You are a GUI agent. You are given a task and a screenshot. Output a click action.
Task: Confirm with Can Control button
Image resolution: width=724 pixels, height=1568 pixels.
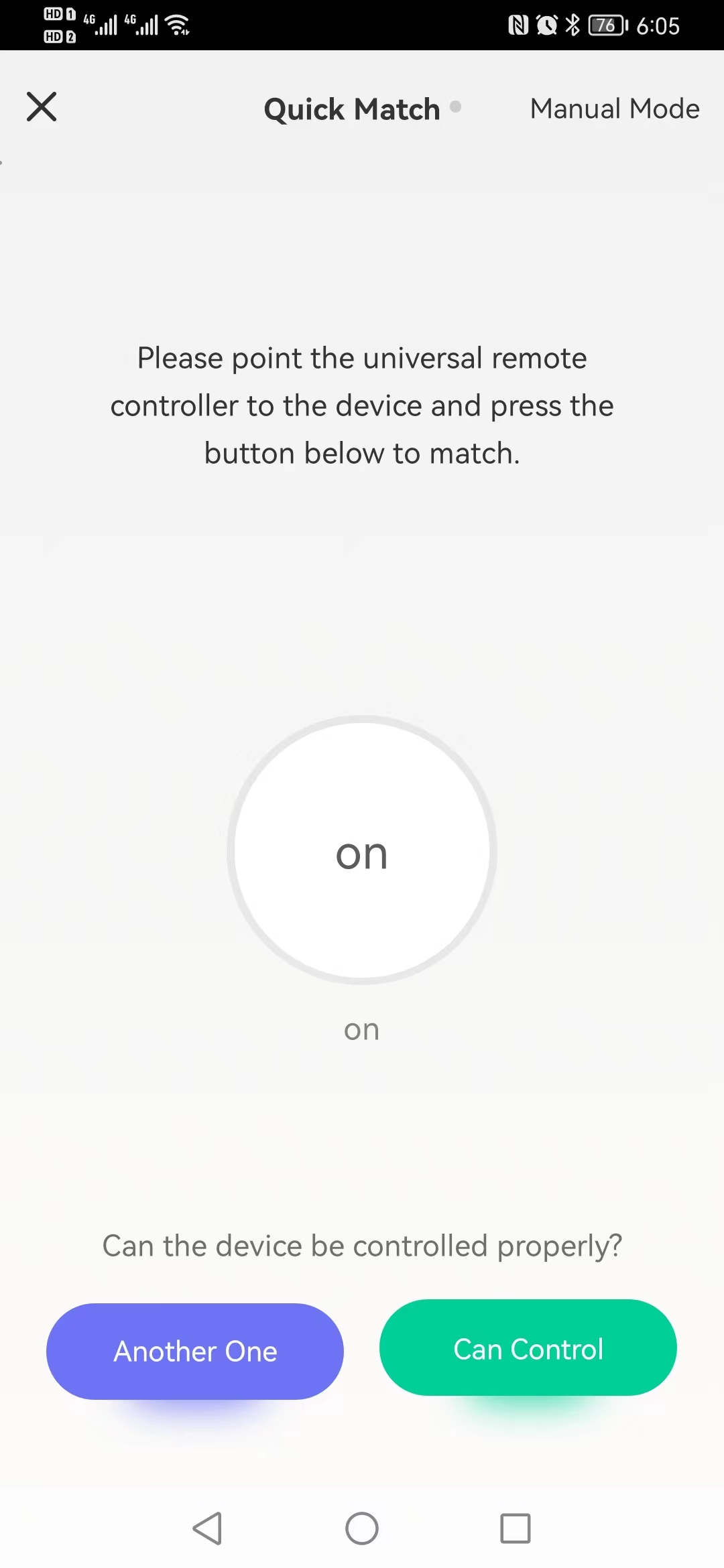(x=528, y=1348)
